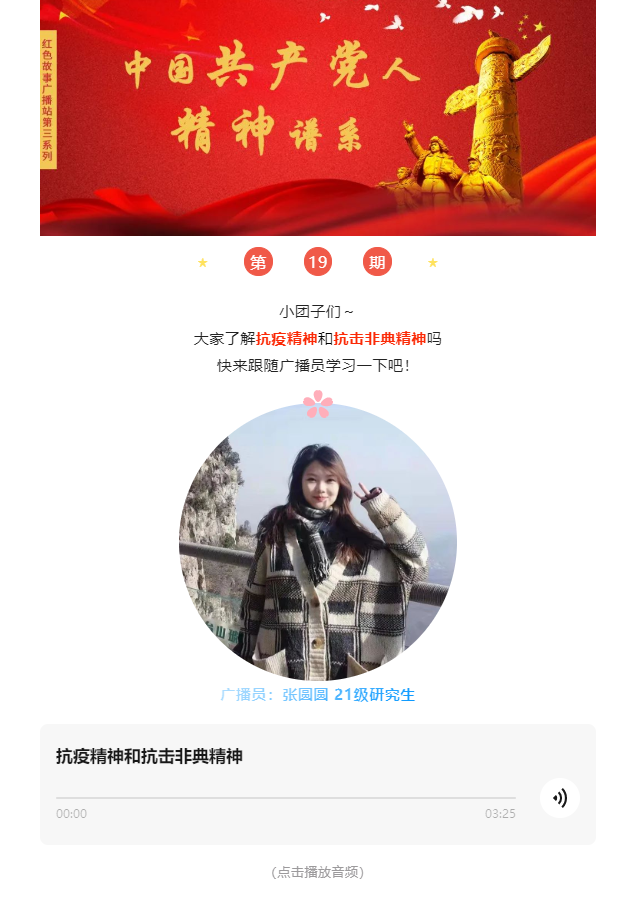
Task: Play the 抗疫精神和抗击非典精神 audio
Action: 559,798
